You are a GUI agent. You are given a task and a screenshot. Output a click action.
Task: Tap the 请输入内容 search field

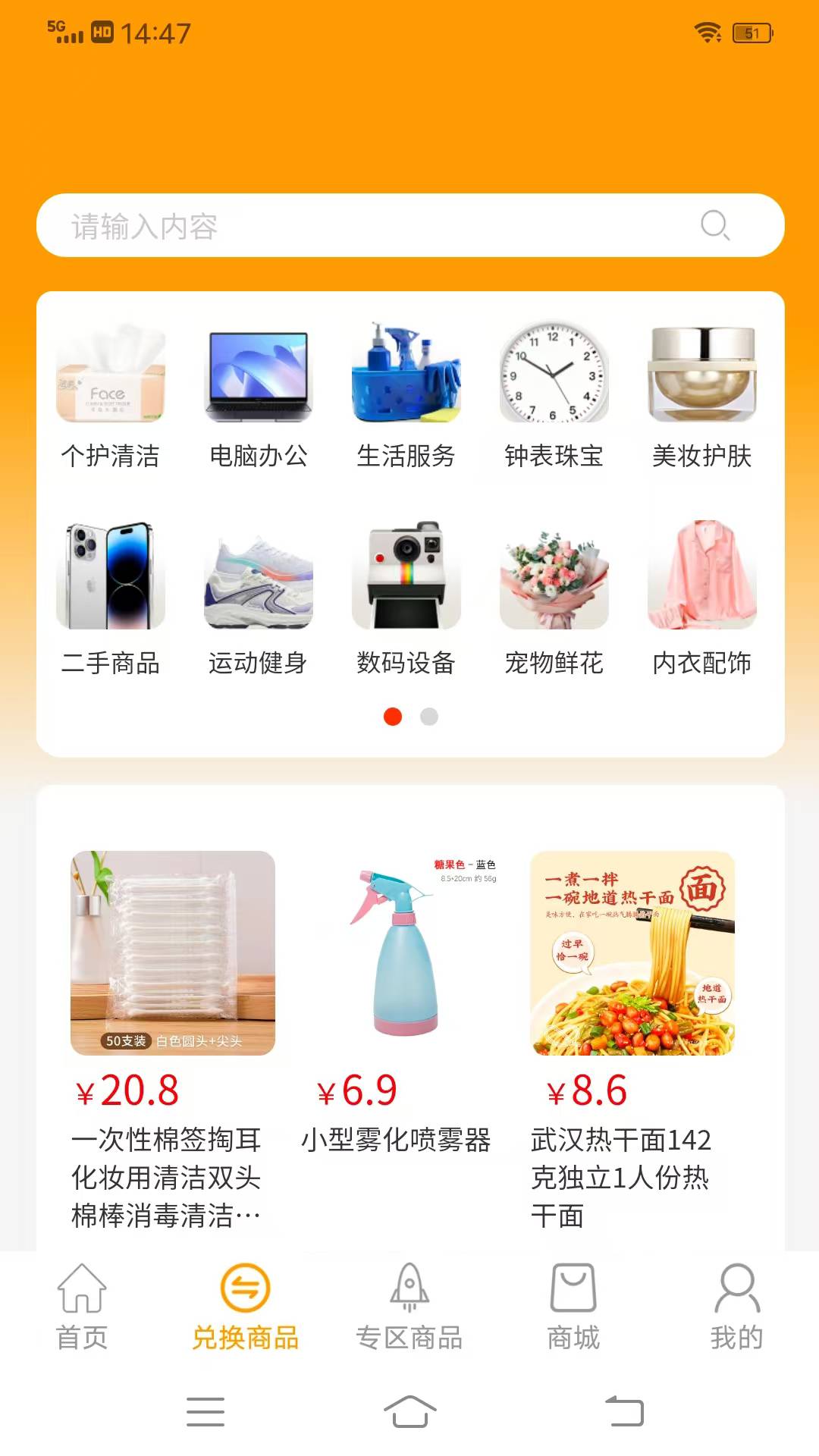[364, 226]
